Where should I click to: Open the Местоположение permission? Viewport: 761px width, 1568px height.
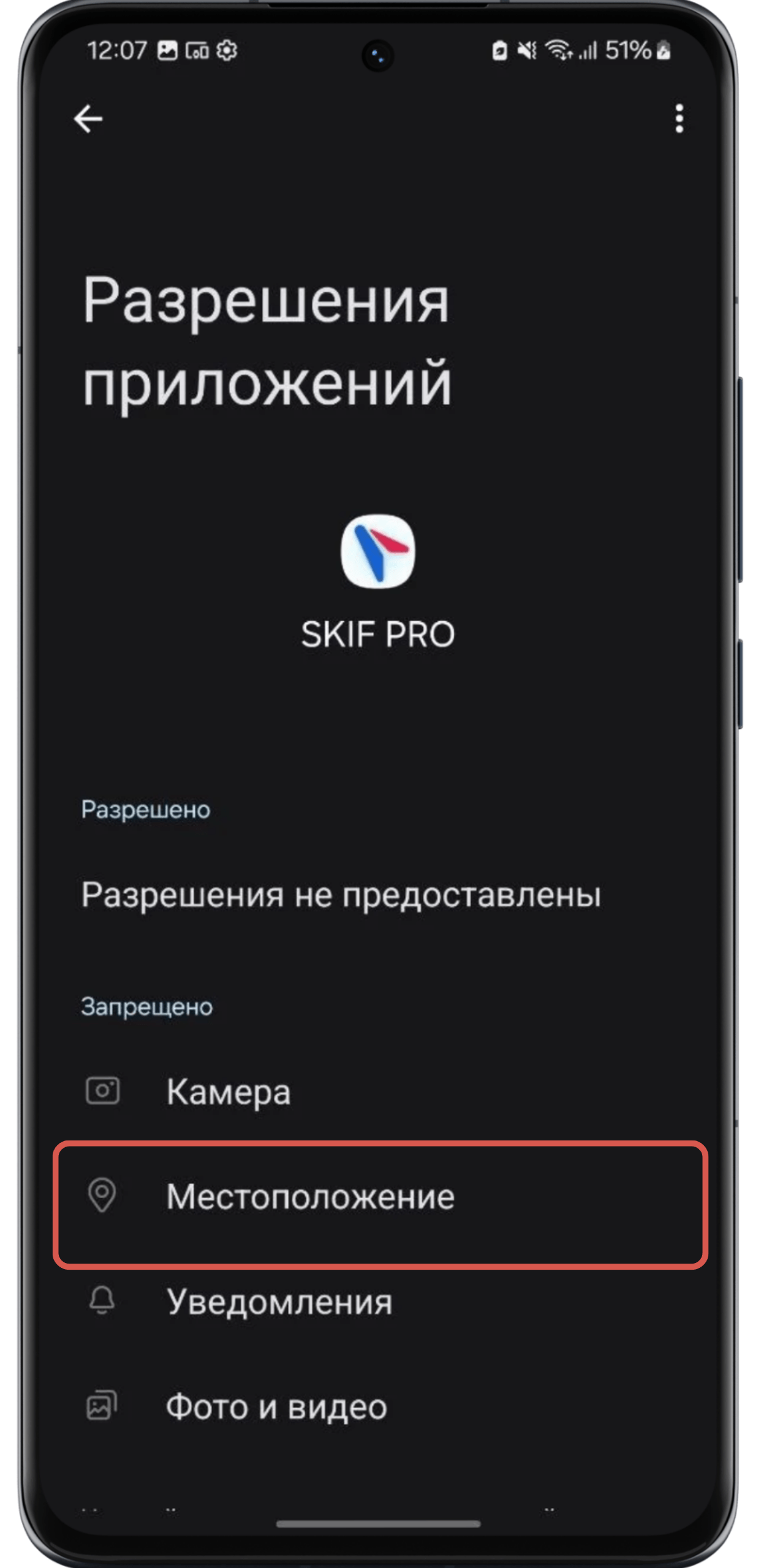pos(310,1196)
